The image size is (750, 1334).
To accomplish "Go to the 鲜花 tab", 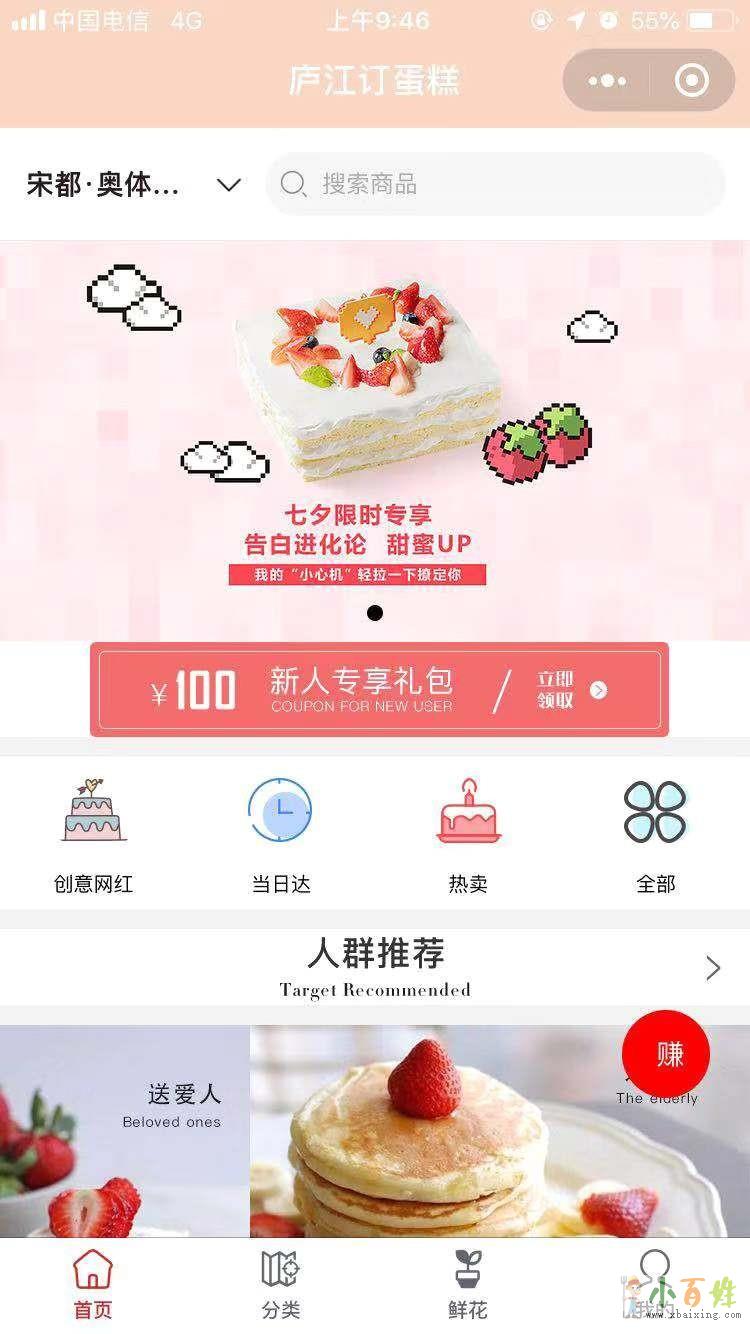I will point(468,1285).
